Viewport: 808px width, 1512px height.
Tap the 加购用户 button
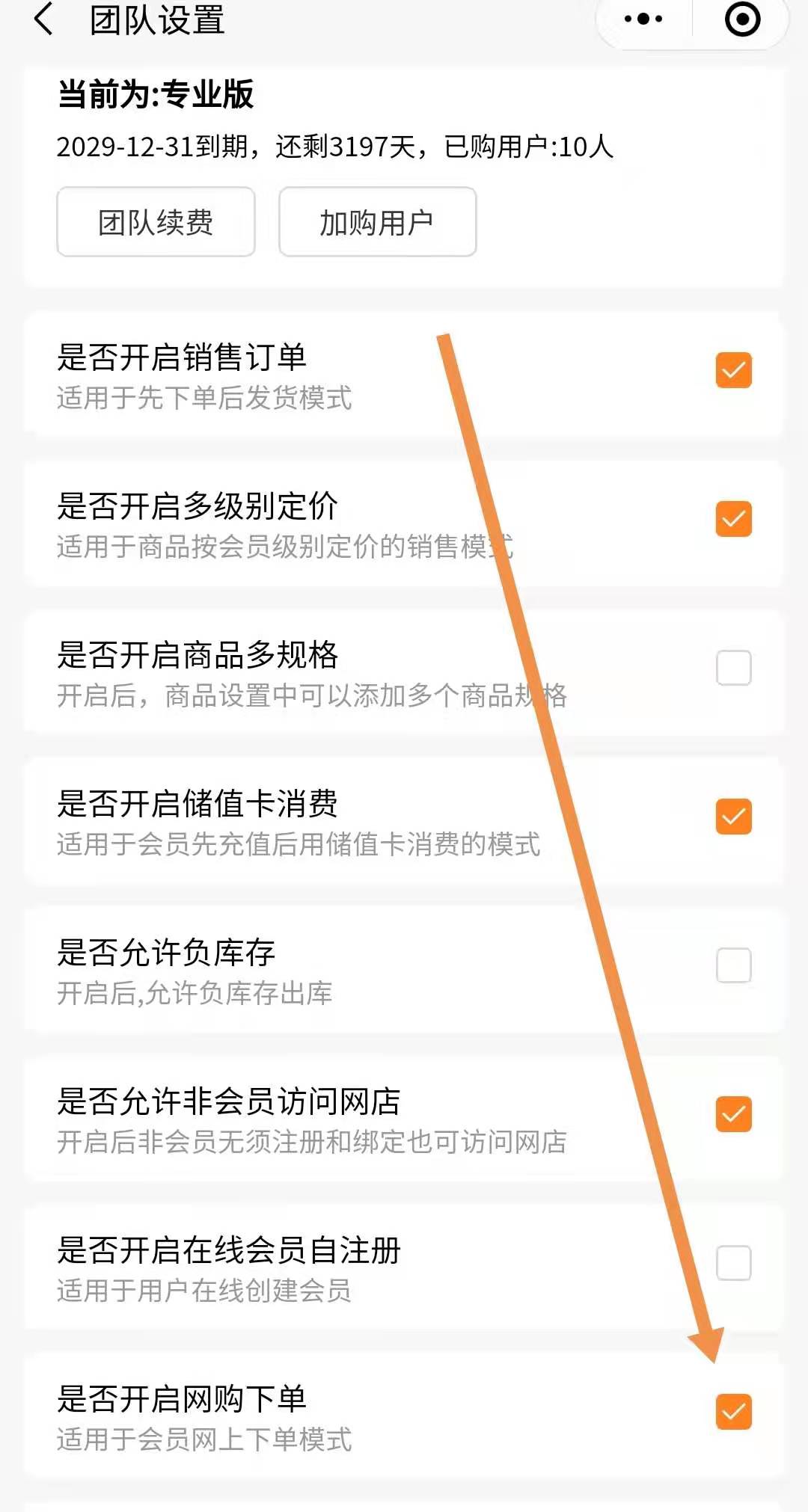click(x=377, y=222)
